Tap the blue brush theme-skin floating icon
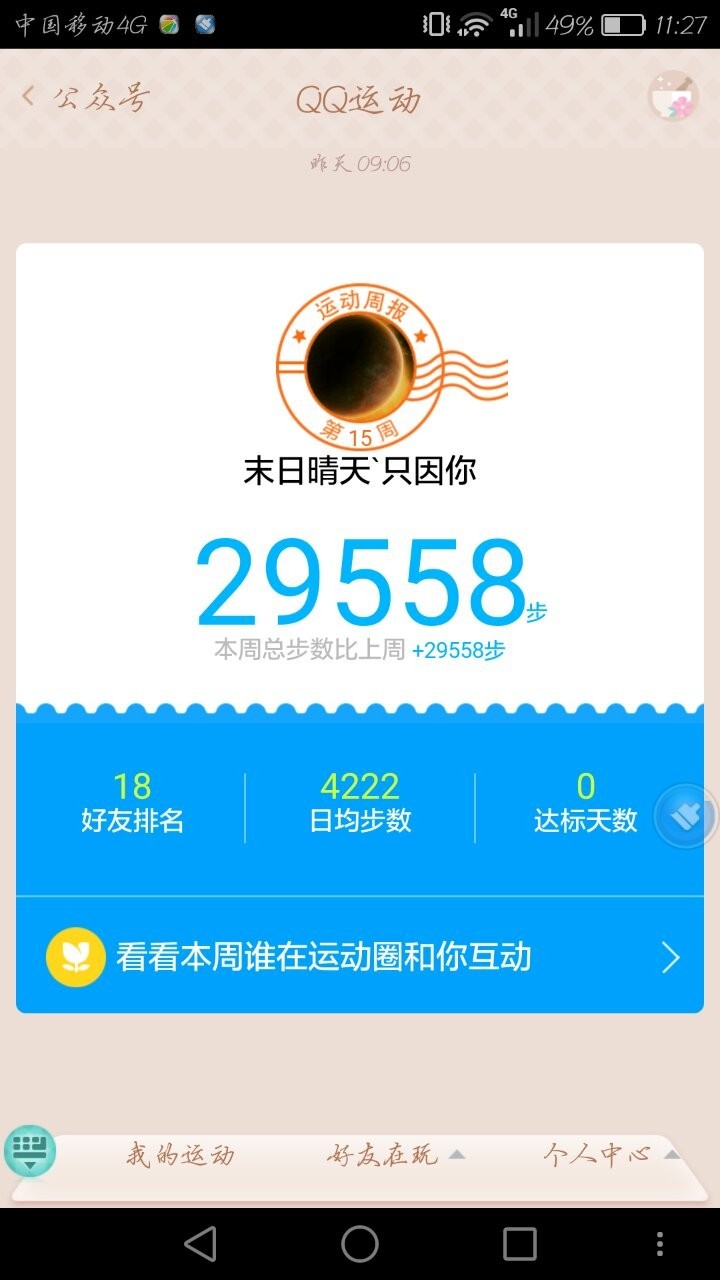 [x=683, y=816]
